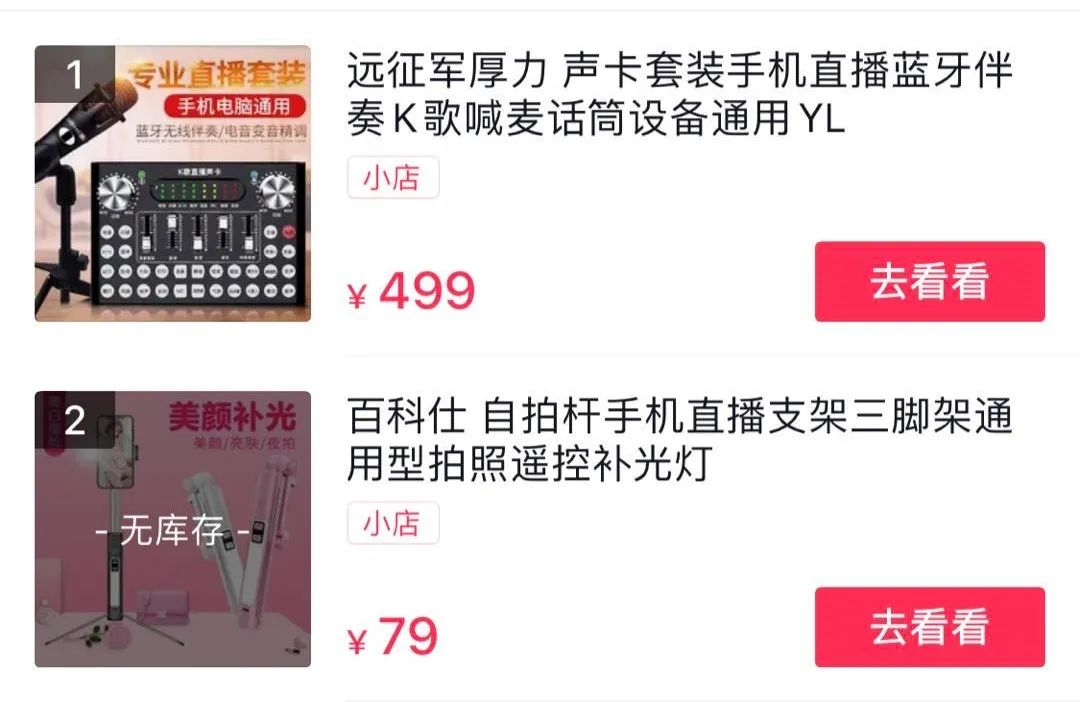Open the 远征军厚力 声卡套装 listing title

pyautogui.click(x=680, y=95)
